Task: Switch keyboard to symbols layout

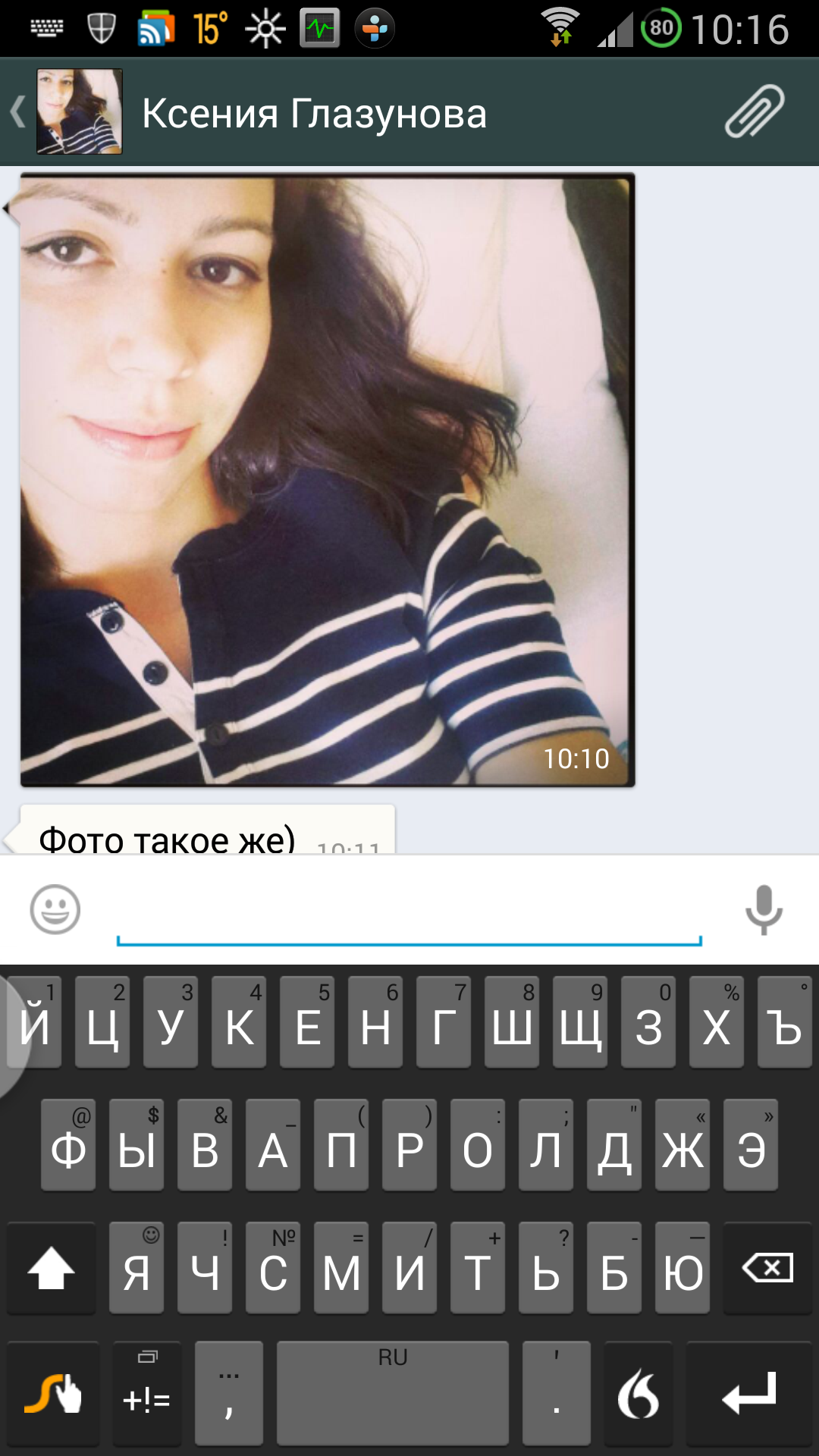Action: pos(146,1394)
